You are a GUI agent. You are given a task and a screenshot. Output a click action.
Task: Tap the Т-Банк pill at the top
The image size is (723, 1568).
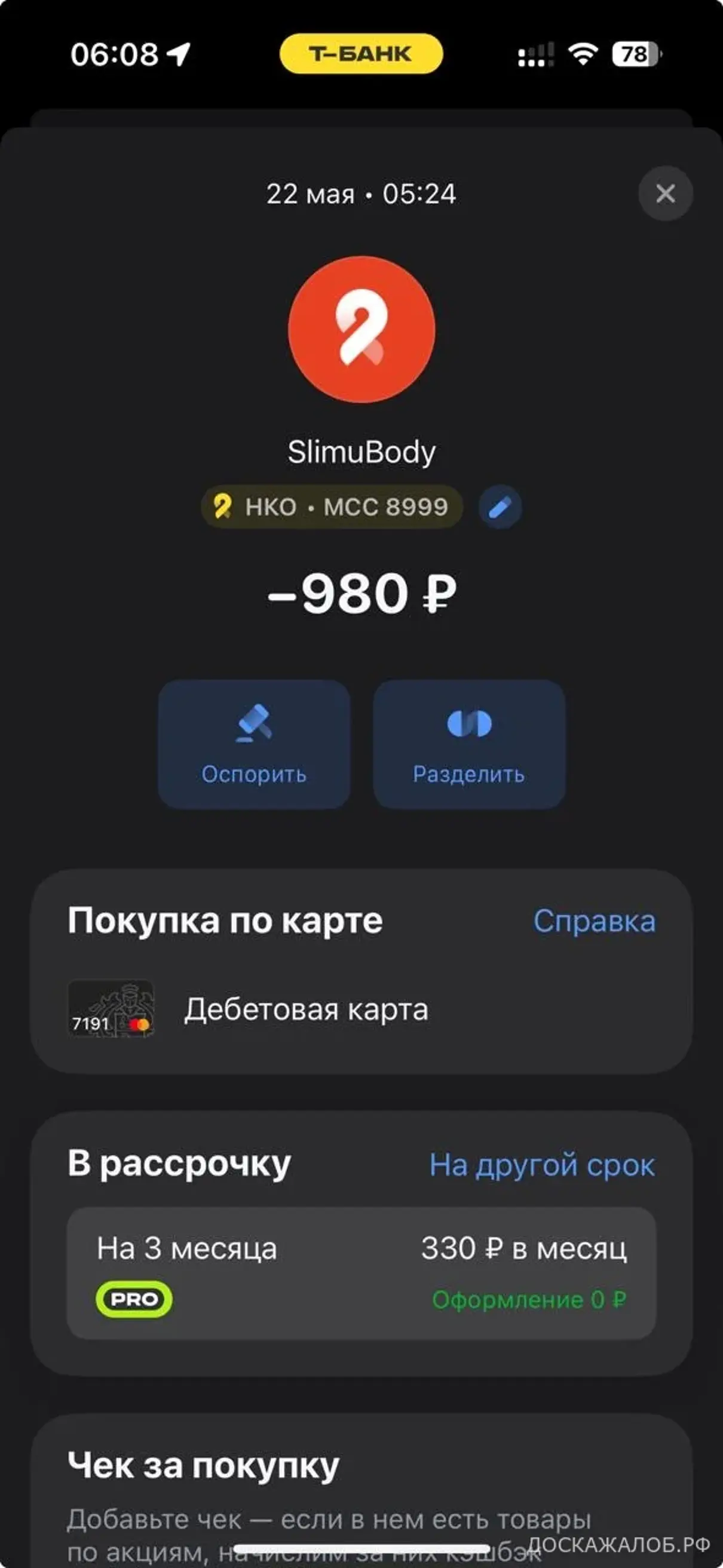[x=361, y=54]
